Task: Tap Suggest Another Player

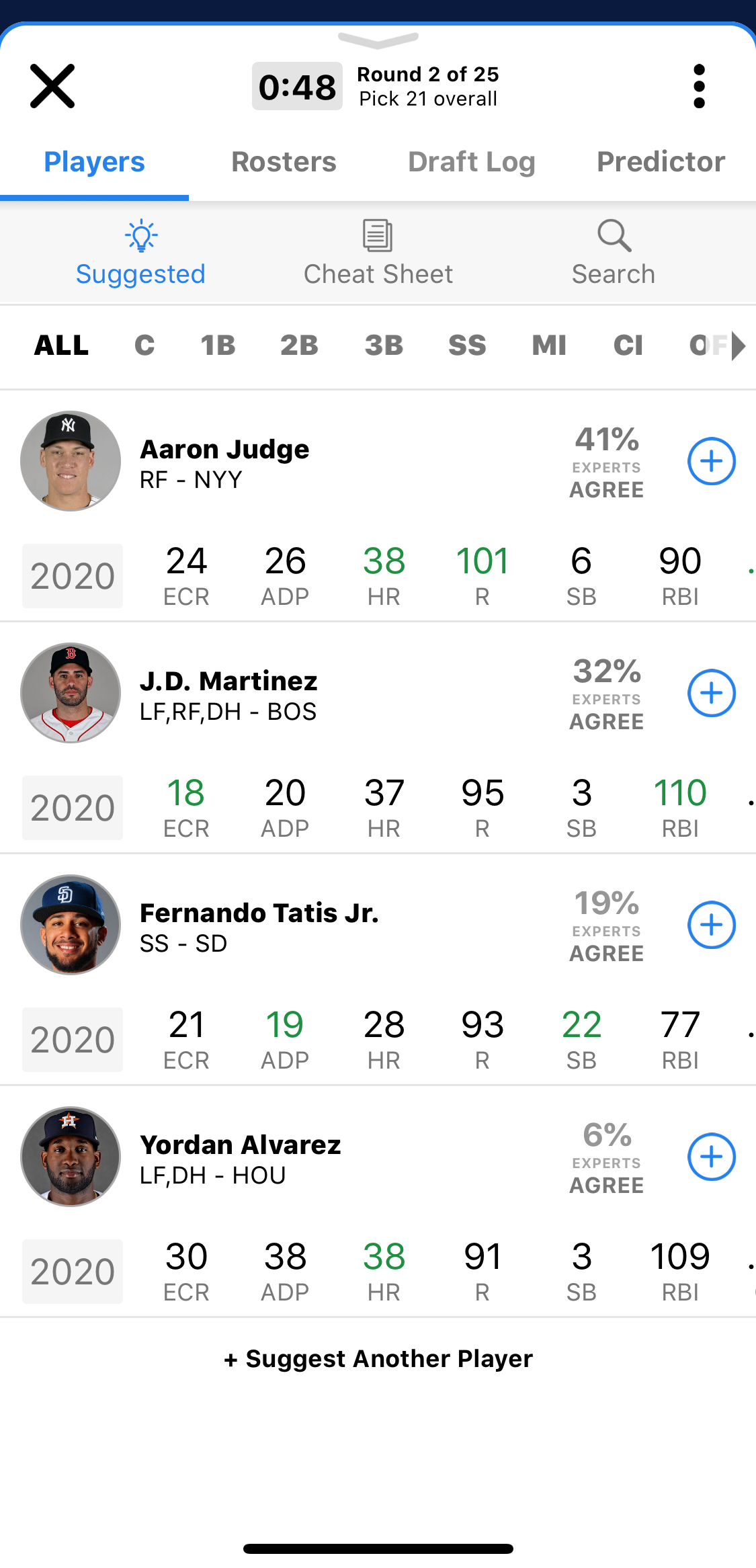Action: tap(378, 1358)
